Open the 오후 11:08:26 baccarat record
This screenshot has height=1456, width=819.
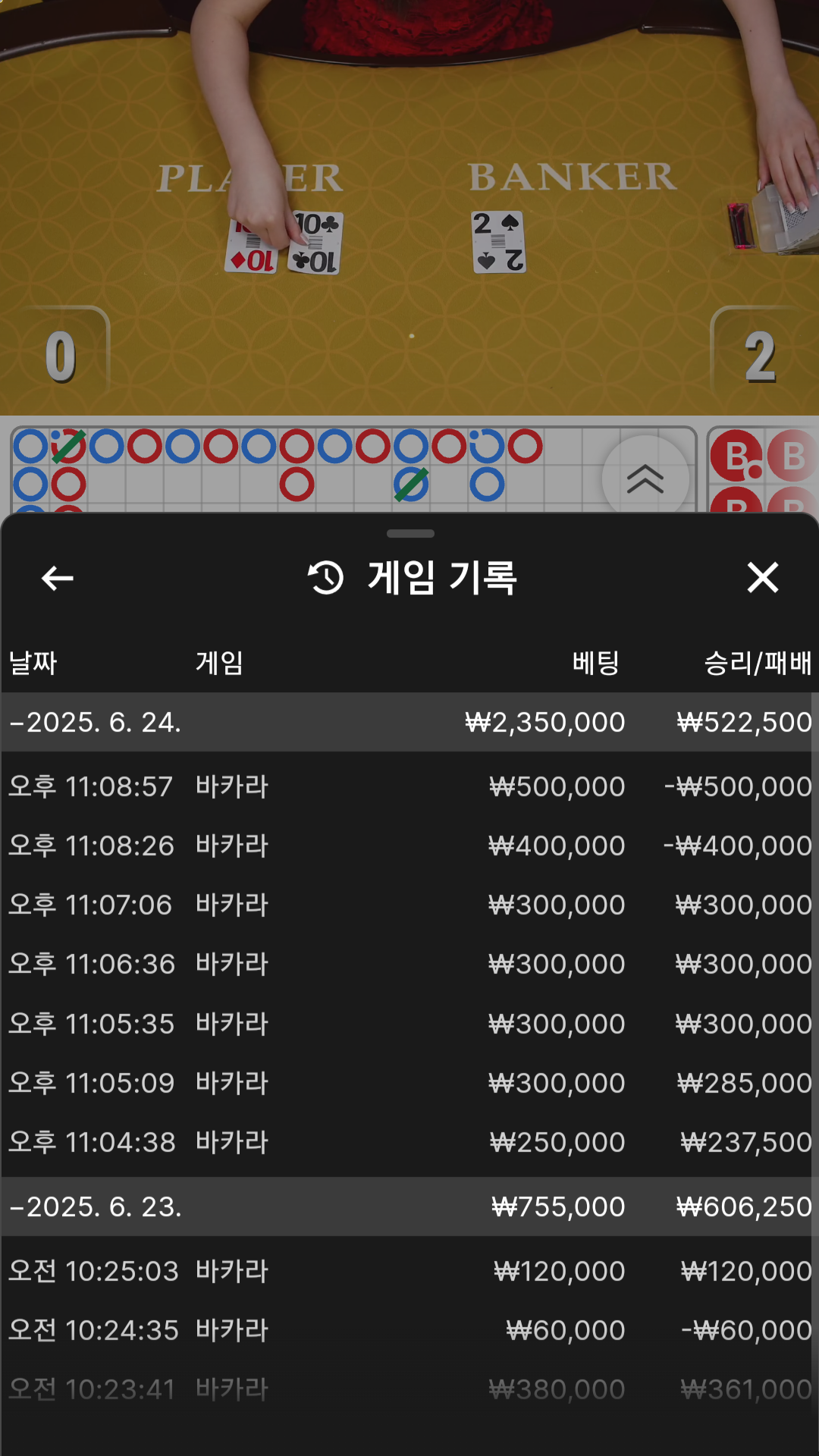coord(409,846)
